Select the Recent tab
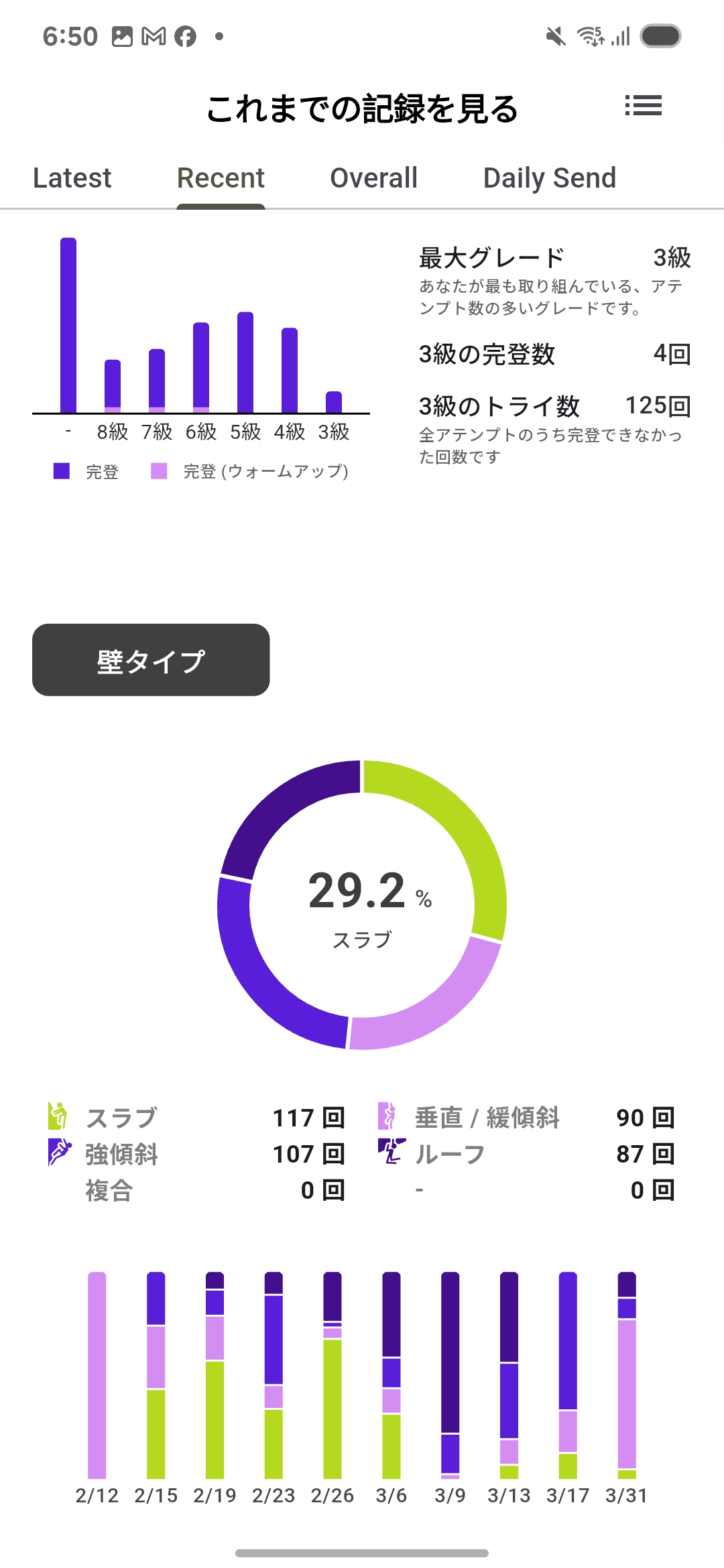The height and width of the screenshot is (1568, 724). (x=221, y=178)
